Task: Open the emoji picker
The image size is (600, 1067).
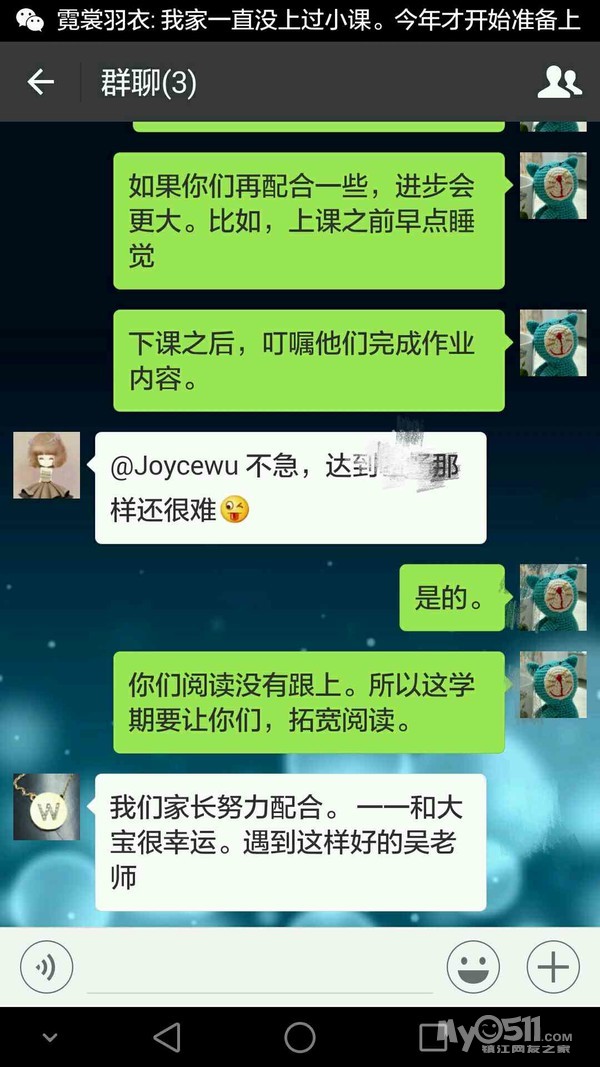Action: coord(473,966)
